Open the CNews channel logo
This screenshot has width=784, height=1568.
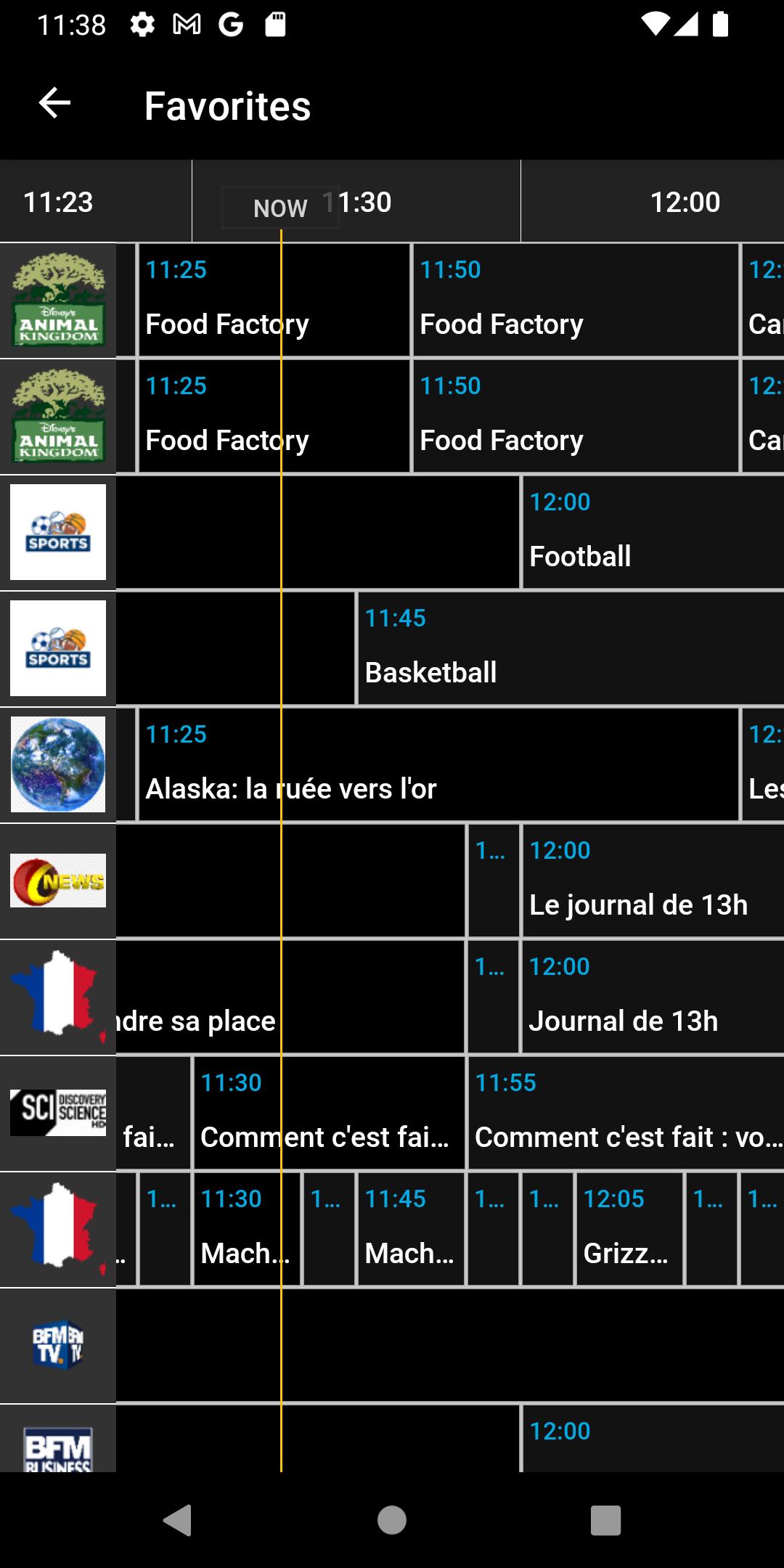pos(58,881)
